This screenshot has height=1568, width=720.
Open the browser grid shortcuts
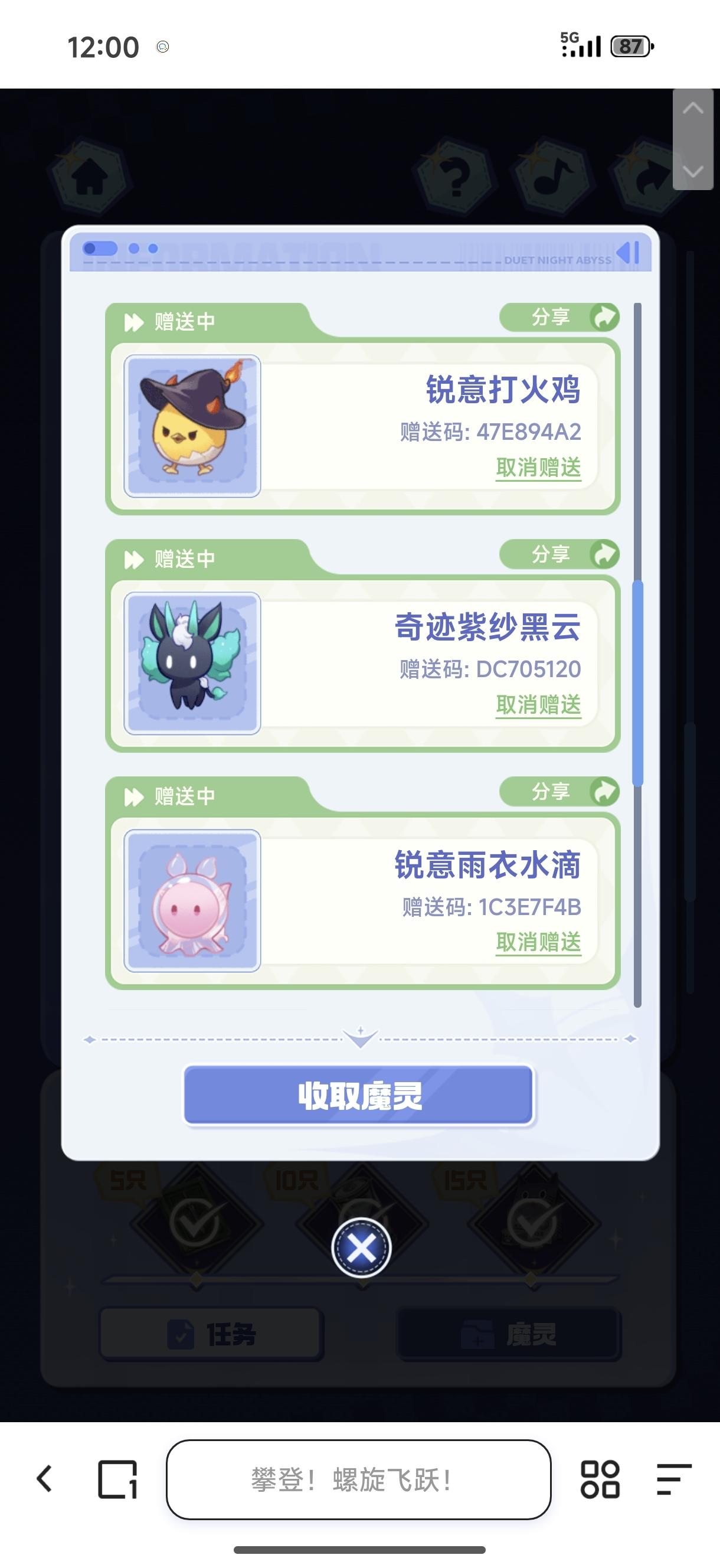pos(600,1479)
